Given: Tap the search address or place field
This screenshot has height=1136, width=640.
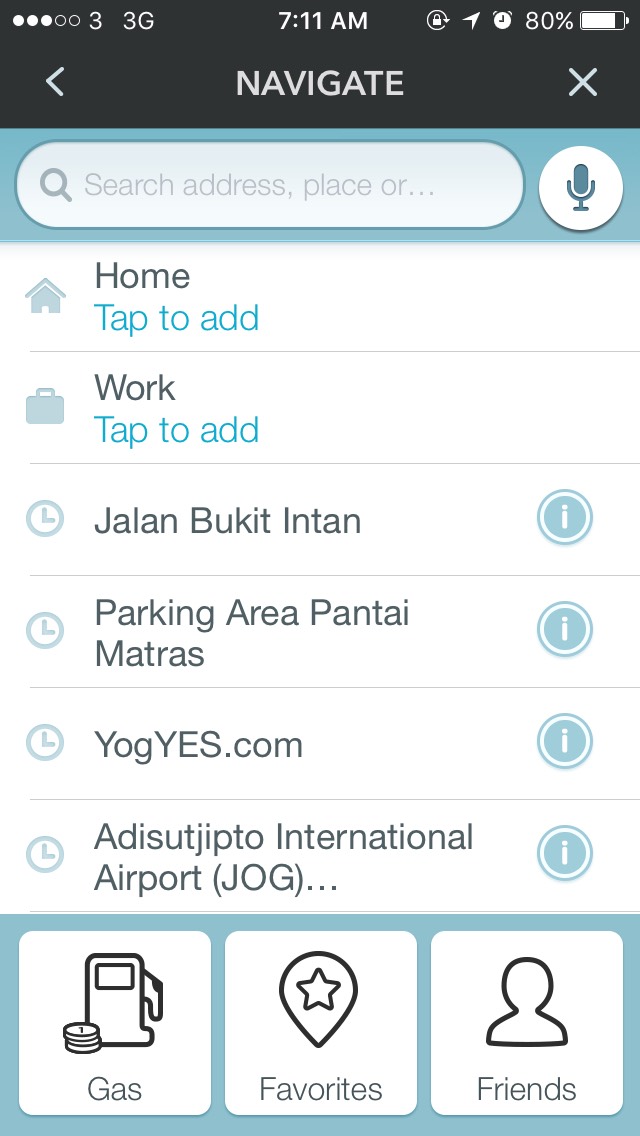Looking at the screenshot, I should click(270, 185).
